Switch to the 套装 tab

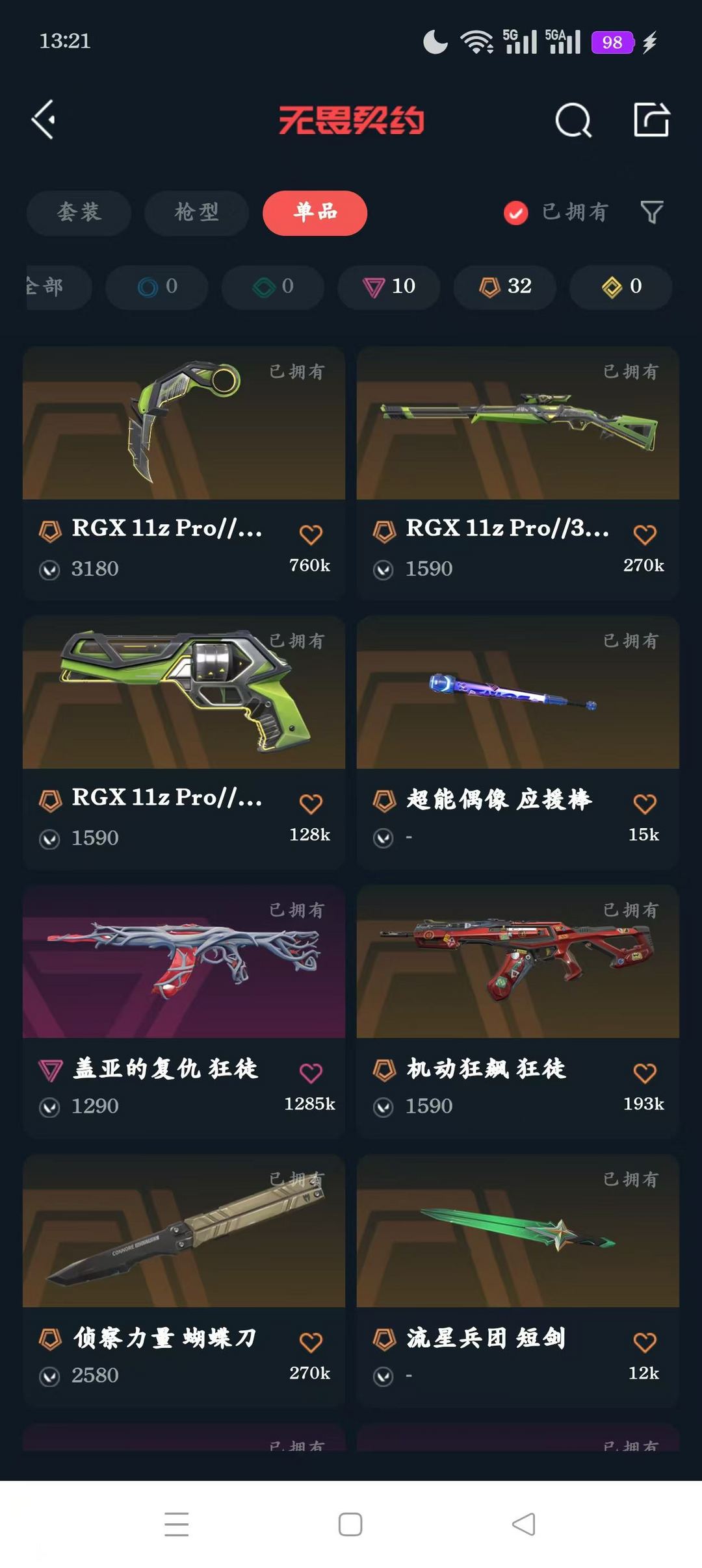(79, 212)
